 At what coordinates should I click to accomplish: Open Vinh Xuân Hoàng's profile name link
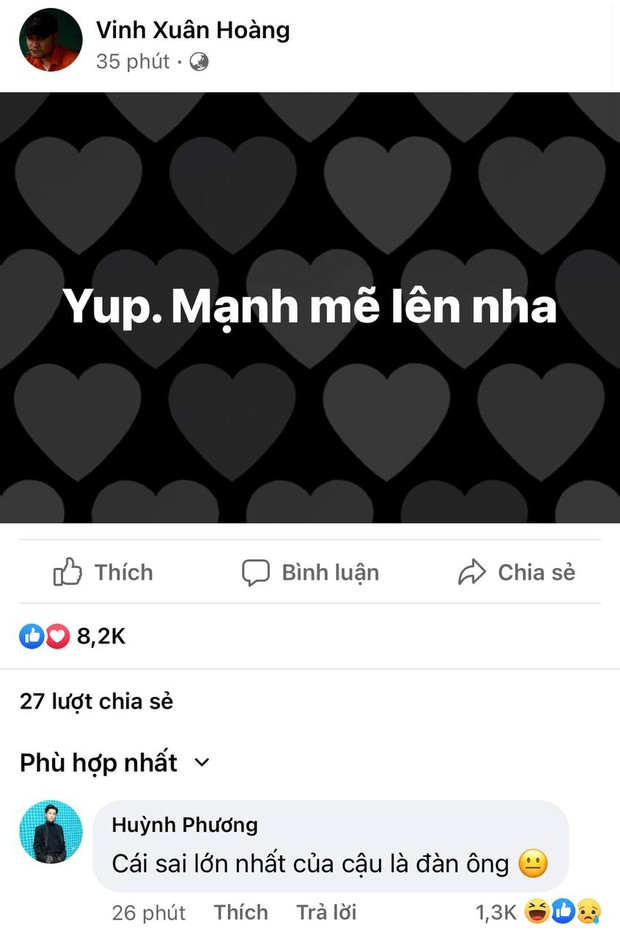click(192, 30)
